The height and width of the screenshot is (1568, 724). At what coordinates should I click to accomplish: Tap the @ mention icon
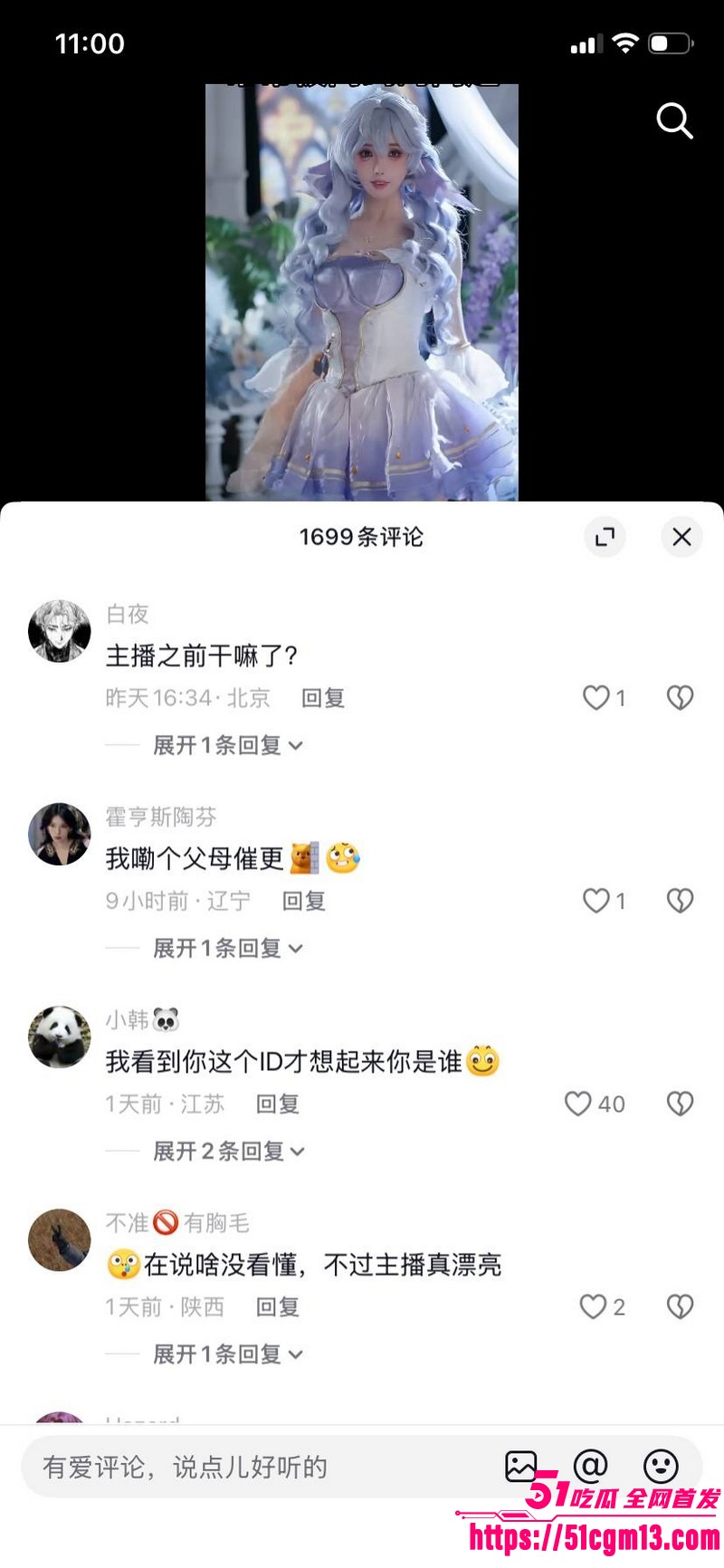(590, 1467)
